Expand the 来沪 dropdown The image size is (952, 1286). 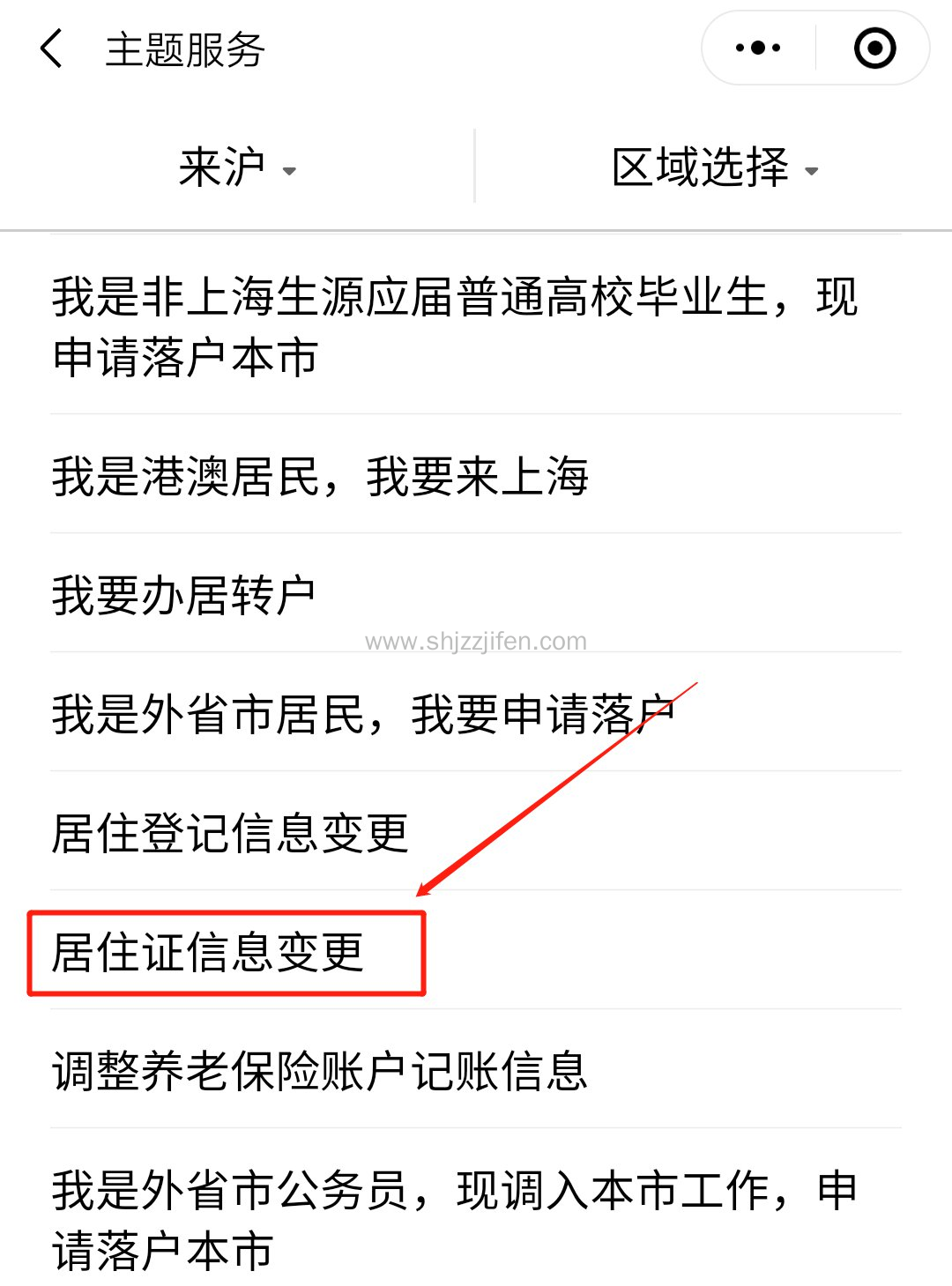click(x=237, y=167)
